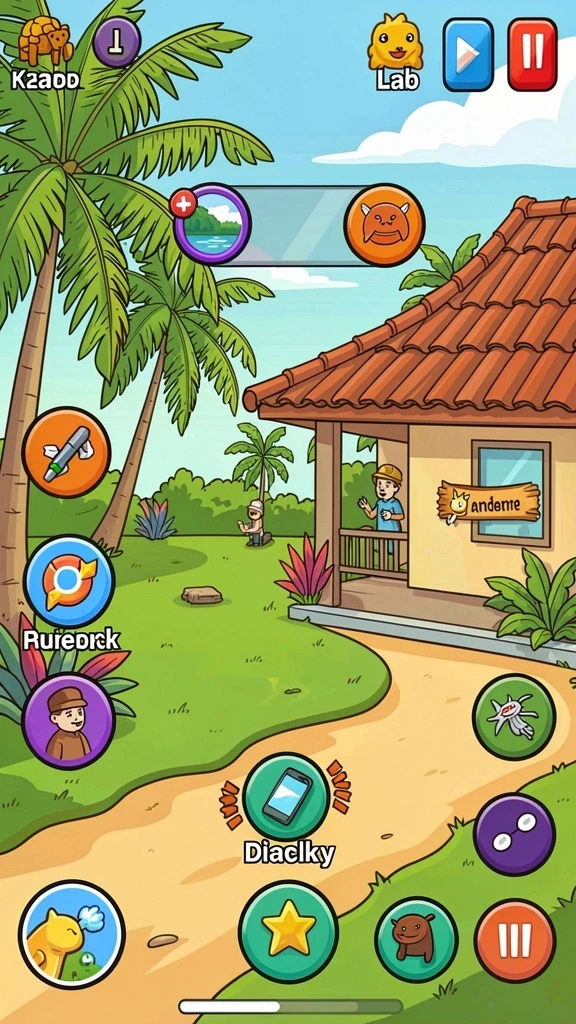Pause the game with the red top button
This screenshot has height=1024, width=576.
point(532,54)
